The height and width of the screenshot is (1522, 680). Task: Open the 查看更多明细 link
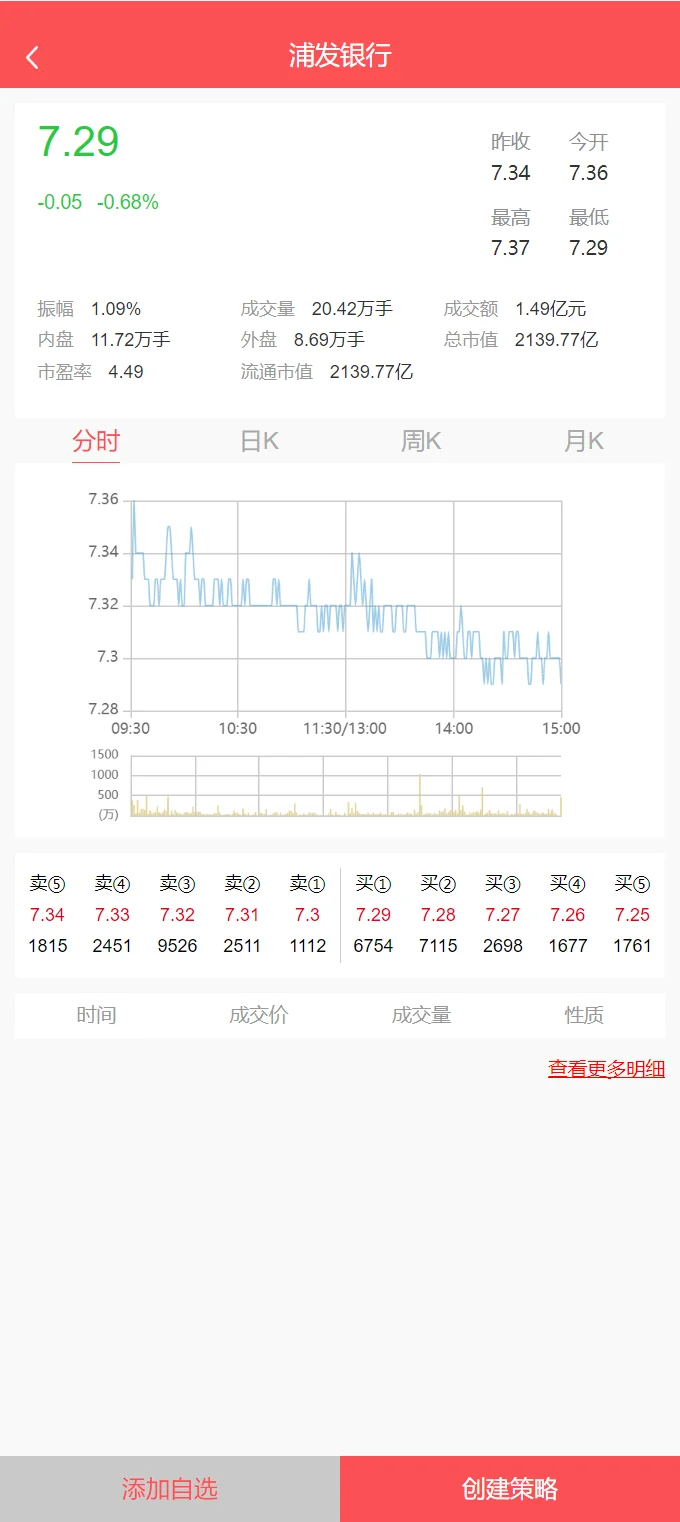tap(606, 1068)
